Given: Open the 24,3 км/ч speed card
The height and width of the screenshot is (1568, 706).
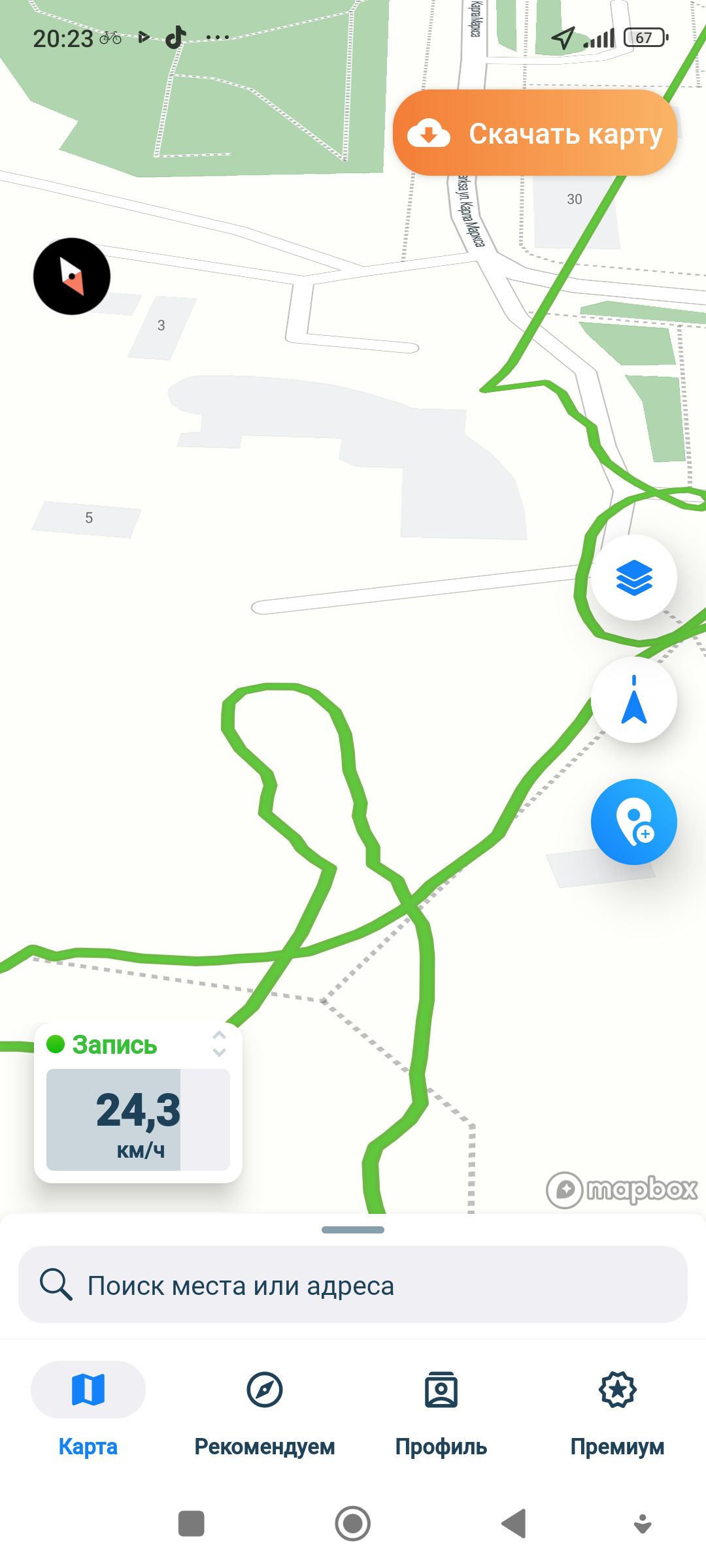Looking at the screenshot, I should coord(138,1119).
